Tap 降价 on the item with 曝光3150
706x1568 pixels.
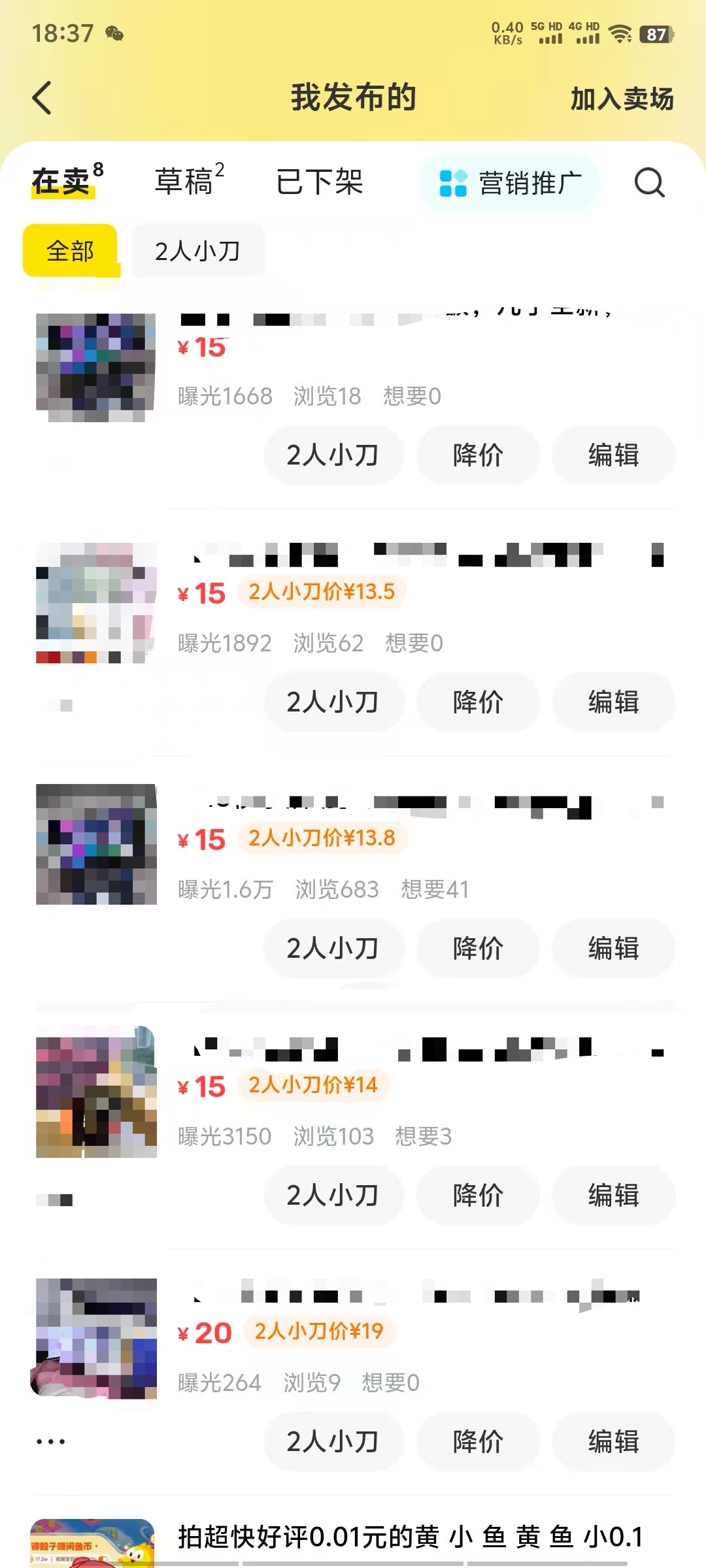[x=478, y=1195]
